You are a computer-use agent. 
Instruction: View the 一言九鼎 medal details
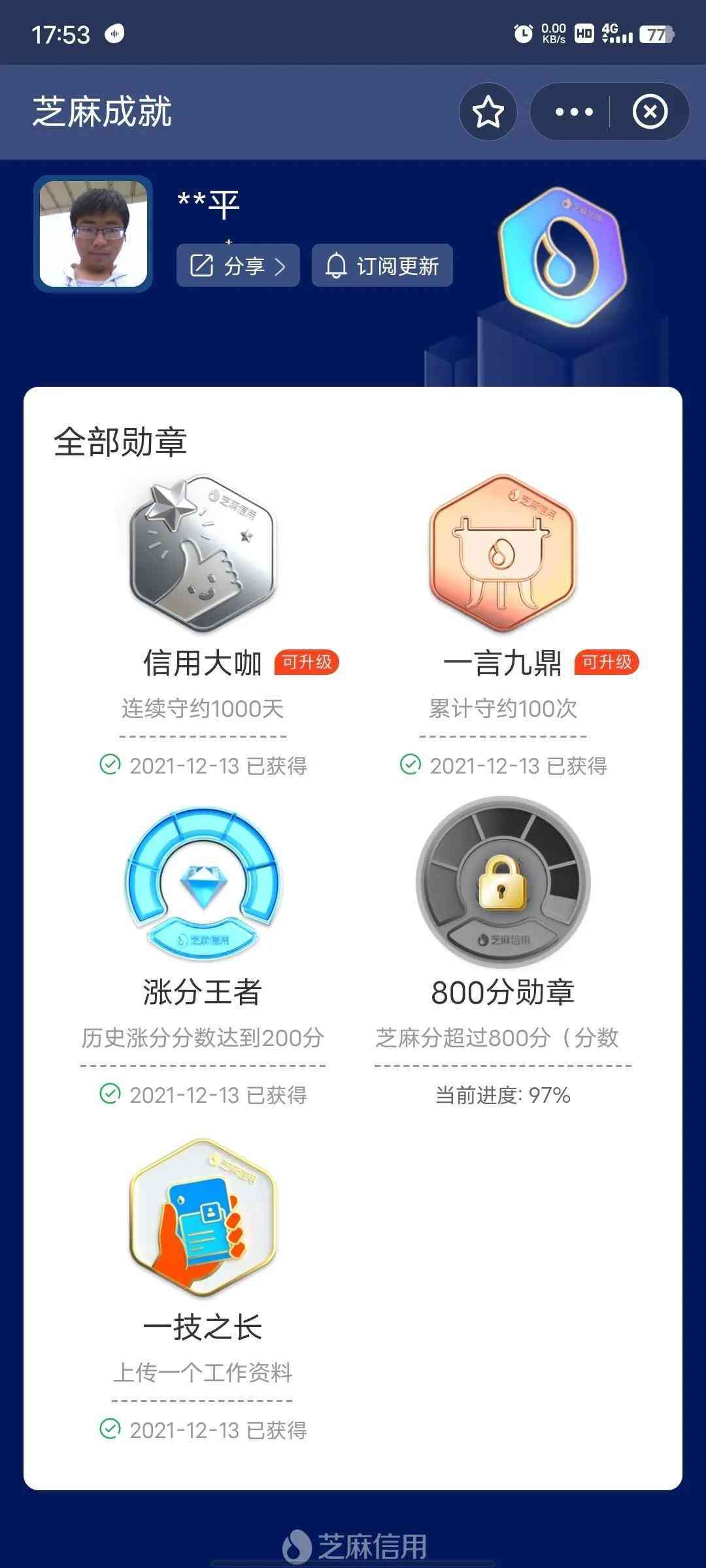(x=503, y=554)
